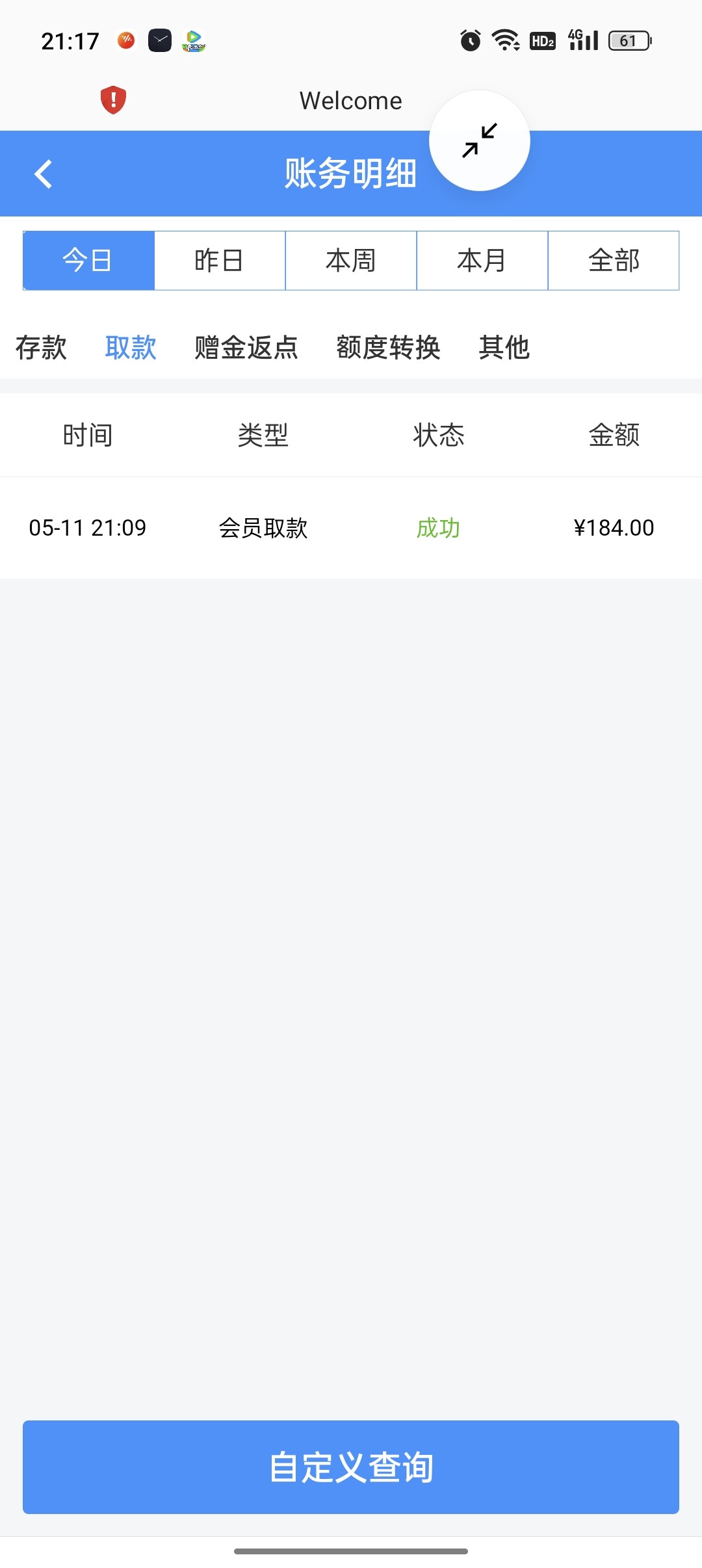Show the 其他 category
The image size is (702, 1568).
[x=504, y=348]
